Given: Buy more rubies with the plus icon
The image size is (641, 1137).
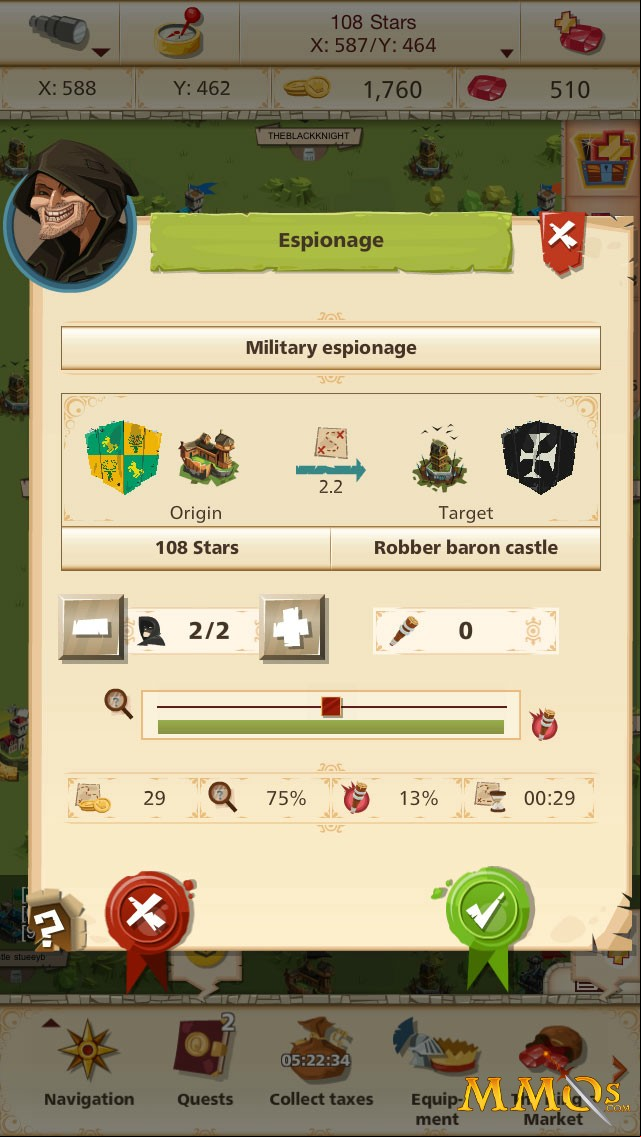Looking at the screenshot, I should point(579,33).
